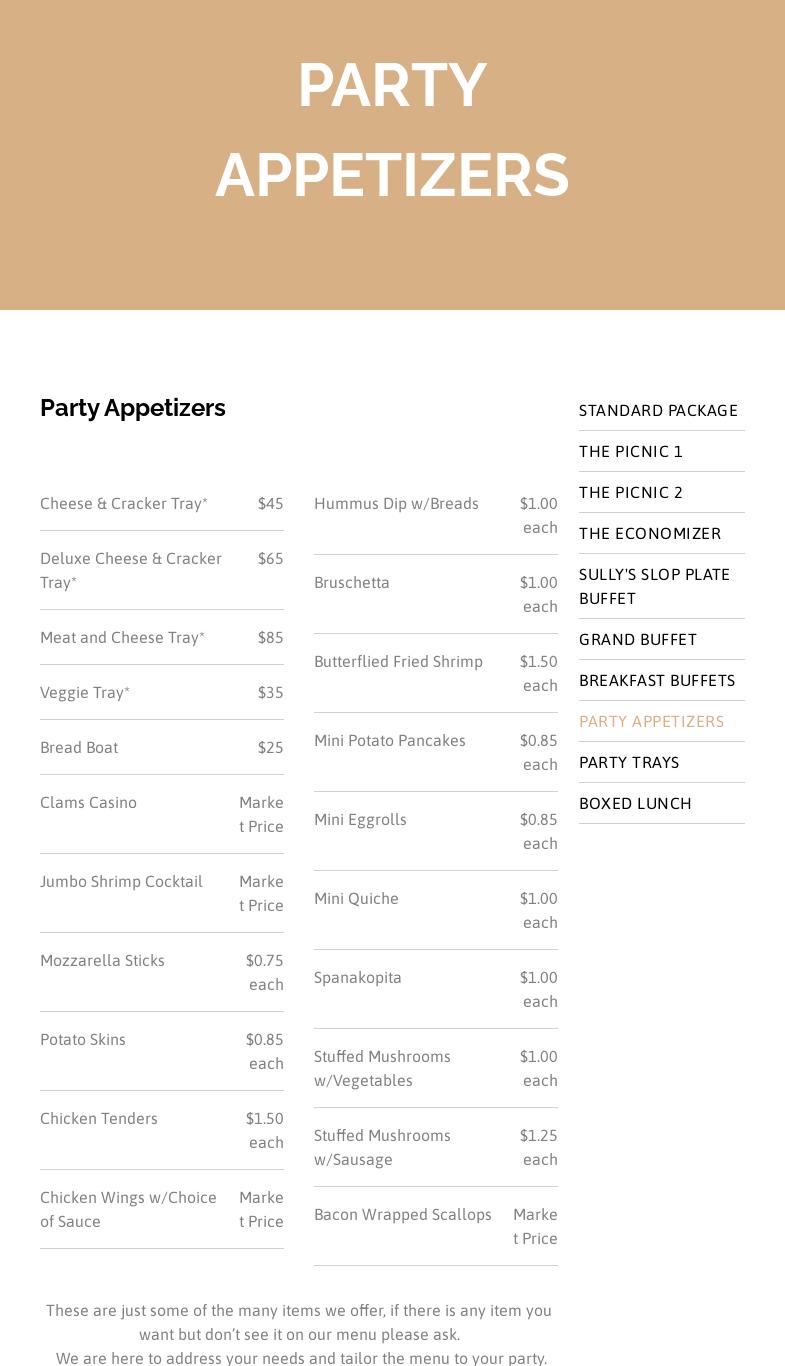Navigate to the GRAND BUFFET menu

pyautogui.click(x=638, y=639)
